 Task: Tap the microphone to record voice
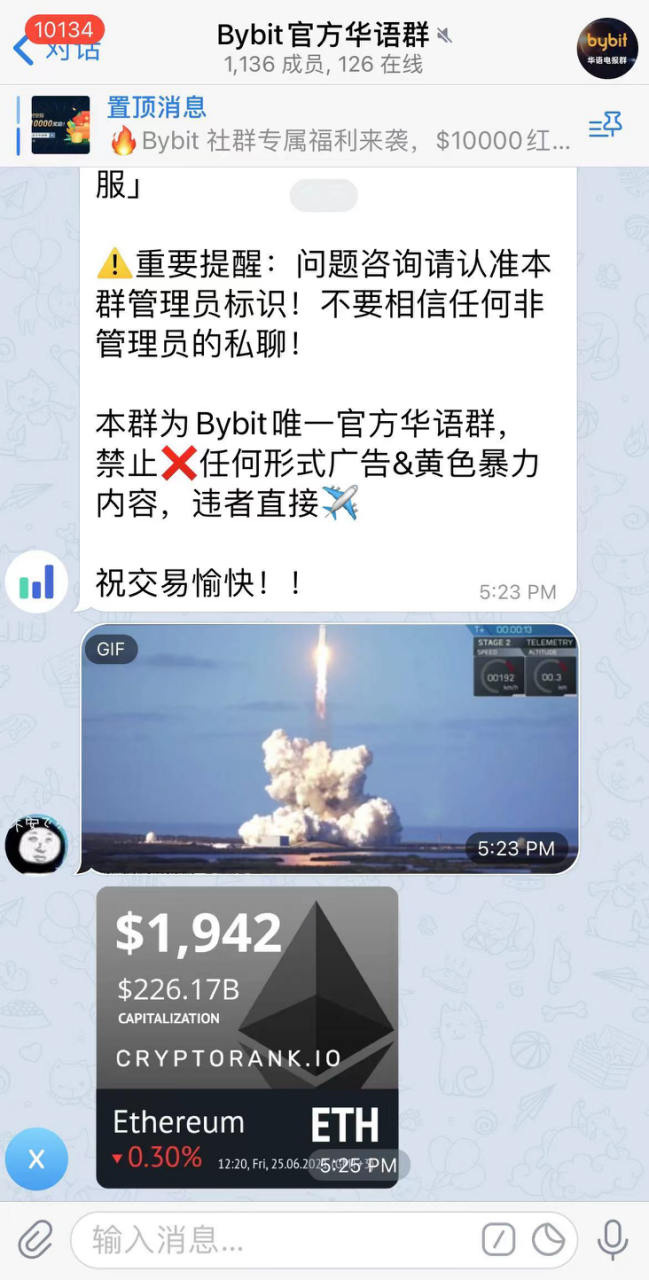pos(612,1241)
